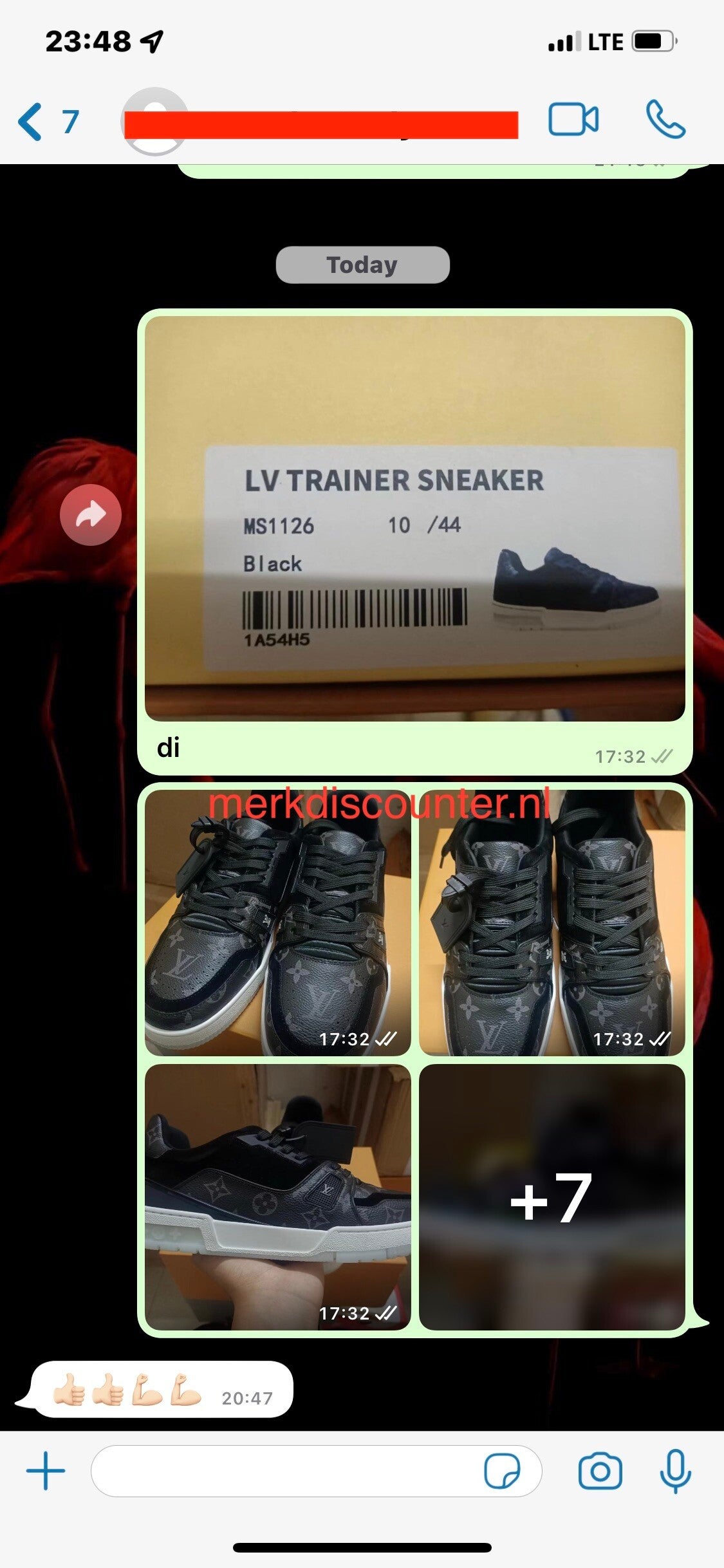This screenshot has height=1568, width=724.
Task: View the side-view sneaker photo held in hand
Action: (x=277, y=1197)
